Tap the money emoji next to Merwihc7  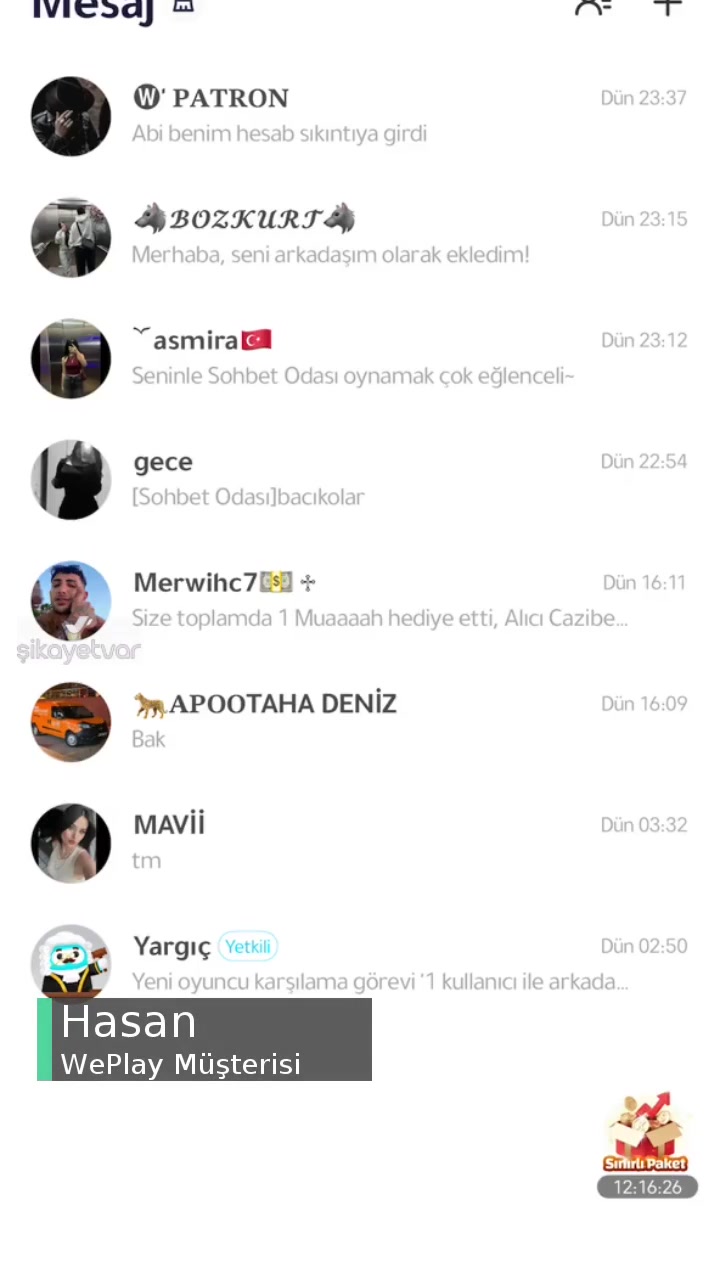coord(275,582)
